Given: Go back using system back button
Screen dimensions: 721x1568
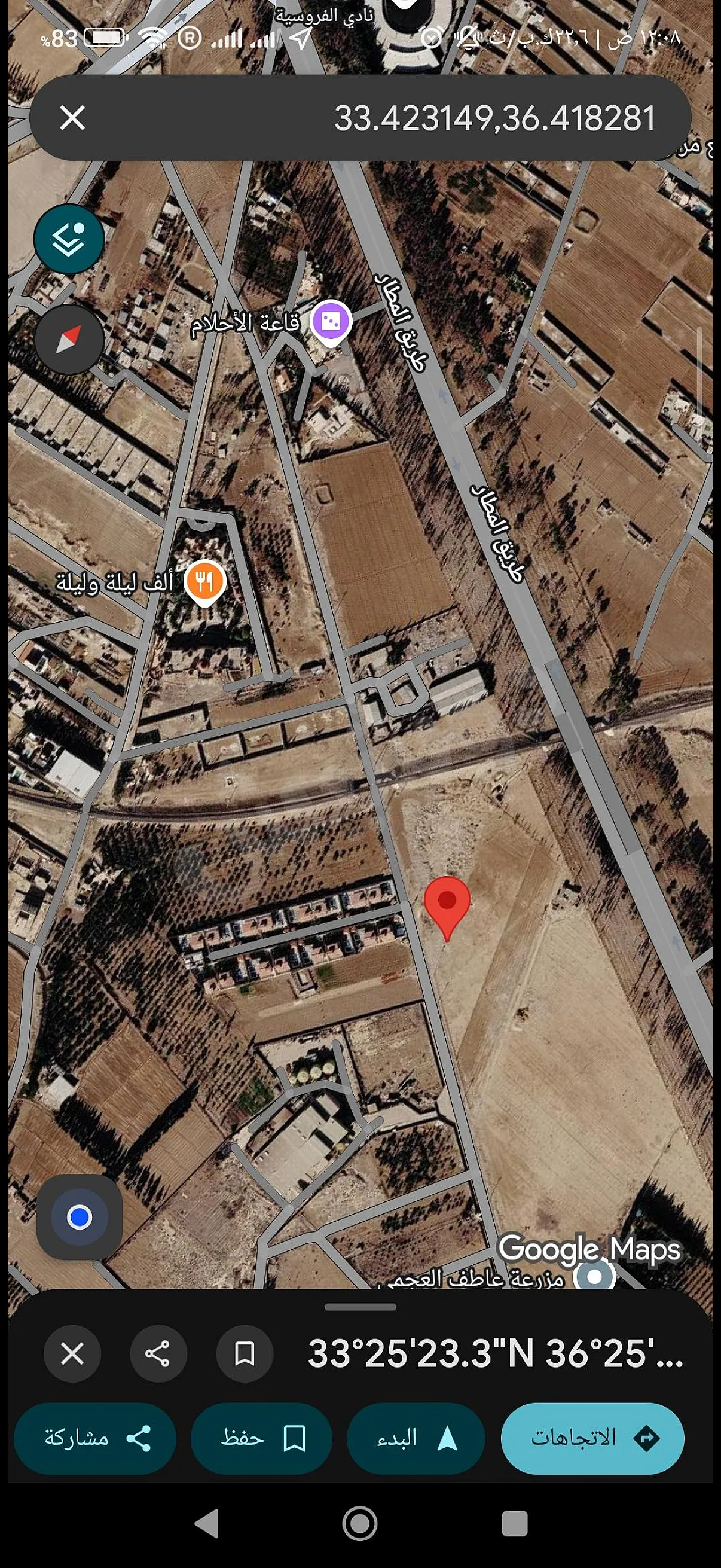Looking at the screenshot, I should click(x=207, y=1524).
